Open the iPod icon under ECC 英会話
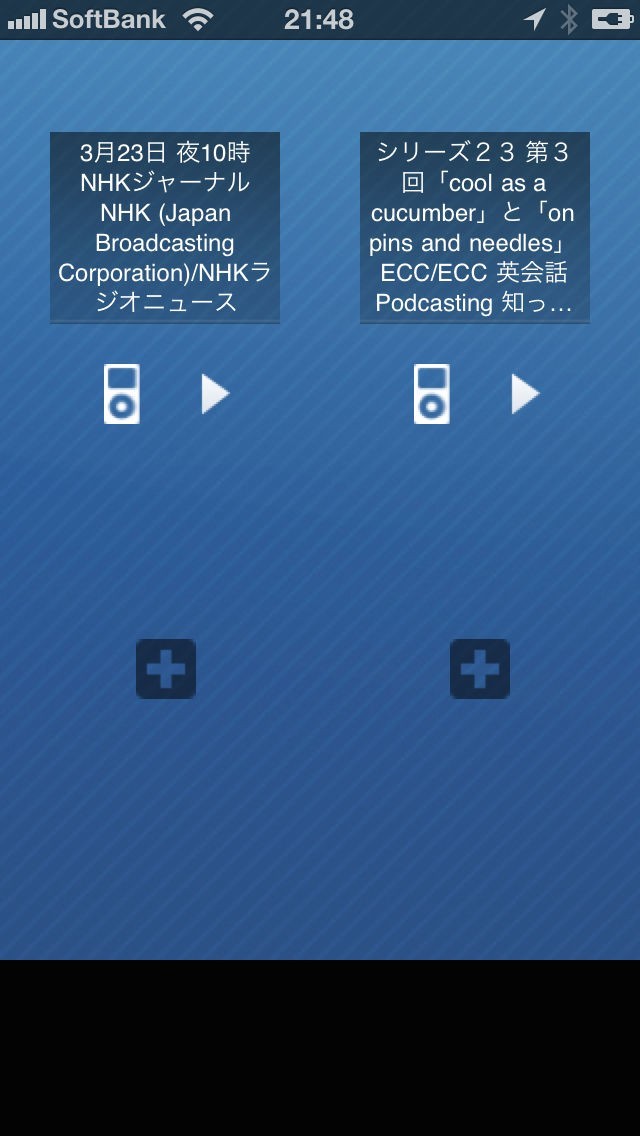The image size is (640, 1136). pyautogui.click(x=431, y=394)
